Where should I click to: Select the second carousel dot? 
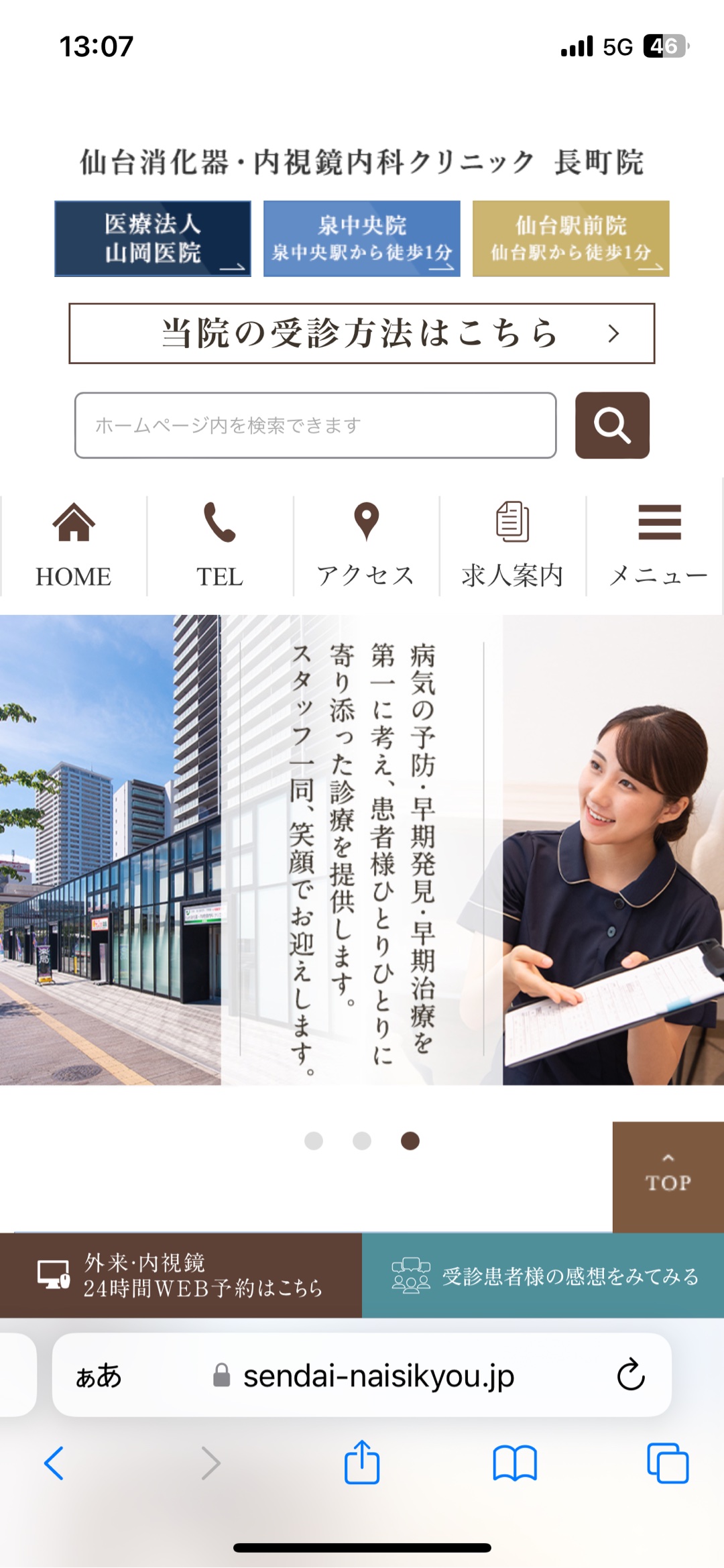tap(362, 1141)
